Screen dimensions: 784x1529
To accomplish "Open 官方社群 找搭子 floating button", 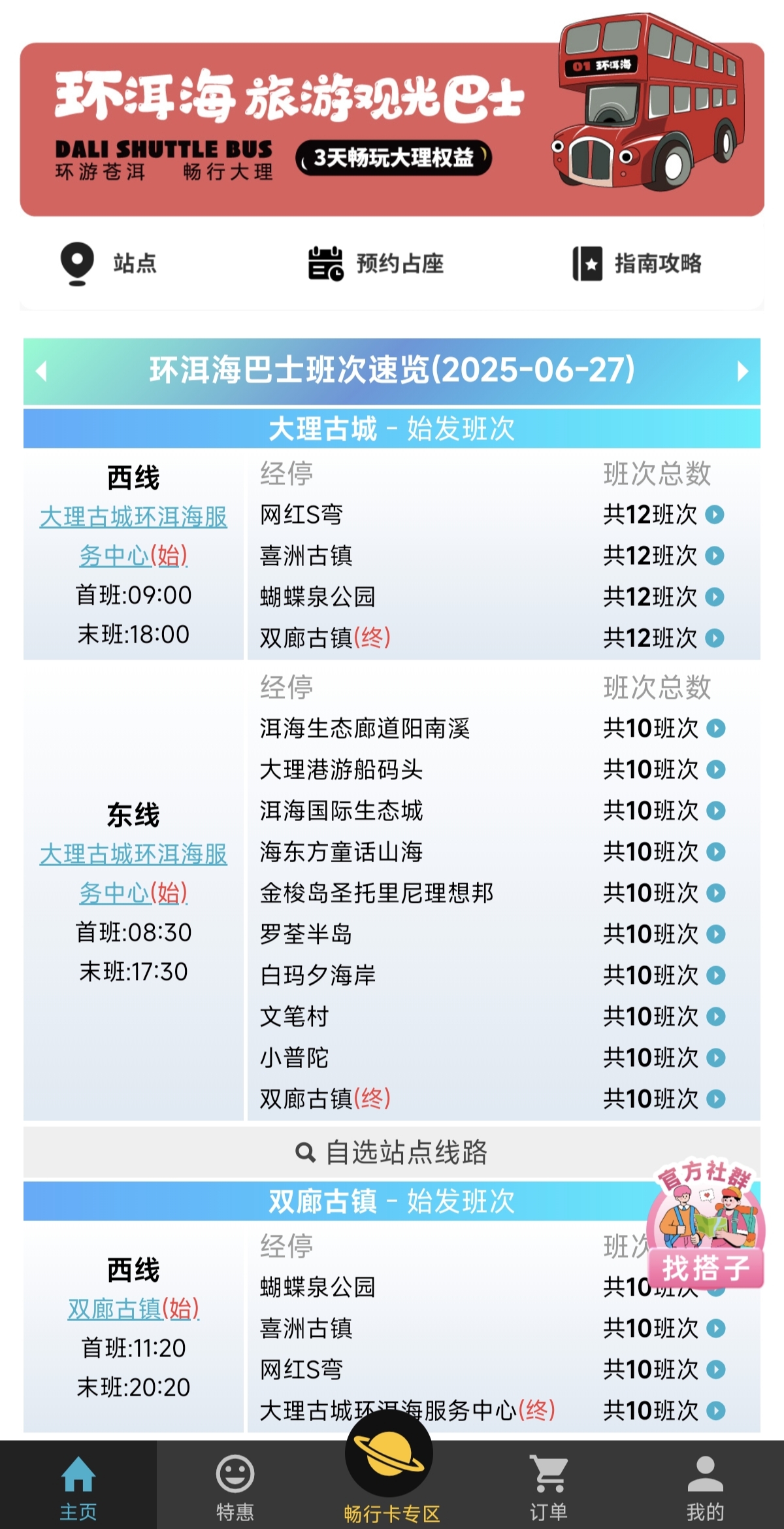I will click(706, 1224).
